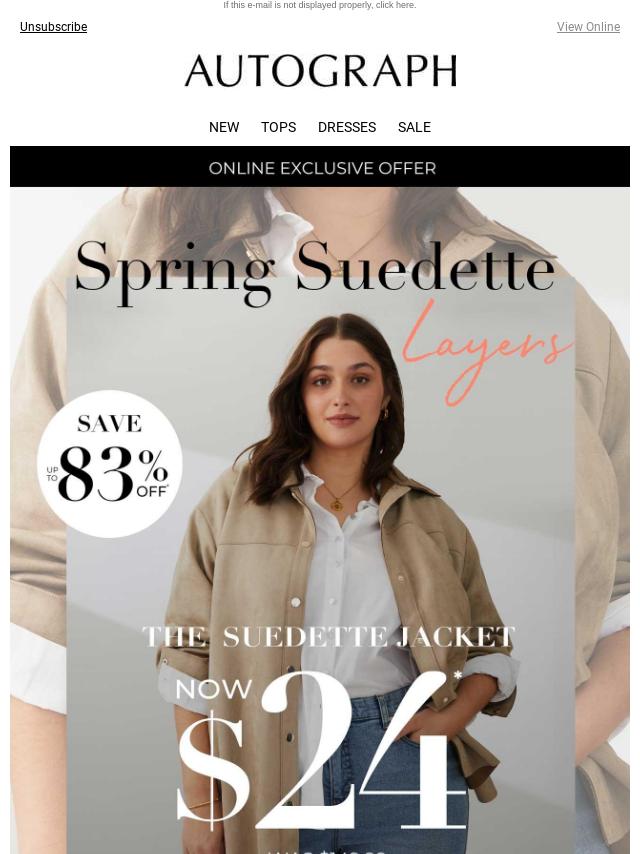Tap the Autograph logo header
The height and width of the screenshot is (854, 640).
coord(320,71)
